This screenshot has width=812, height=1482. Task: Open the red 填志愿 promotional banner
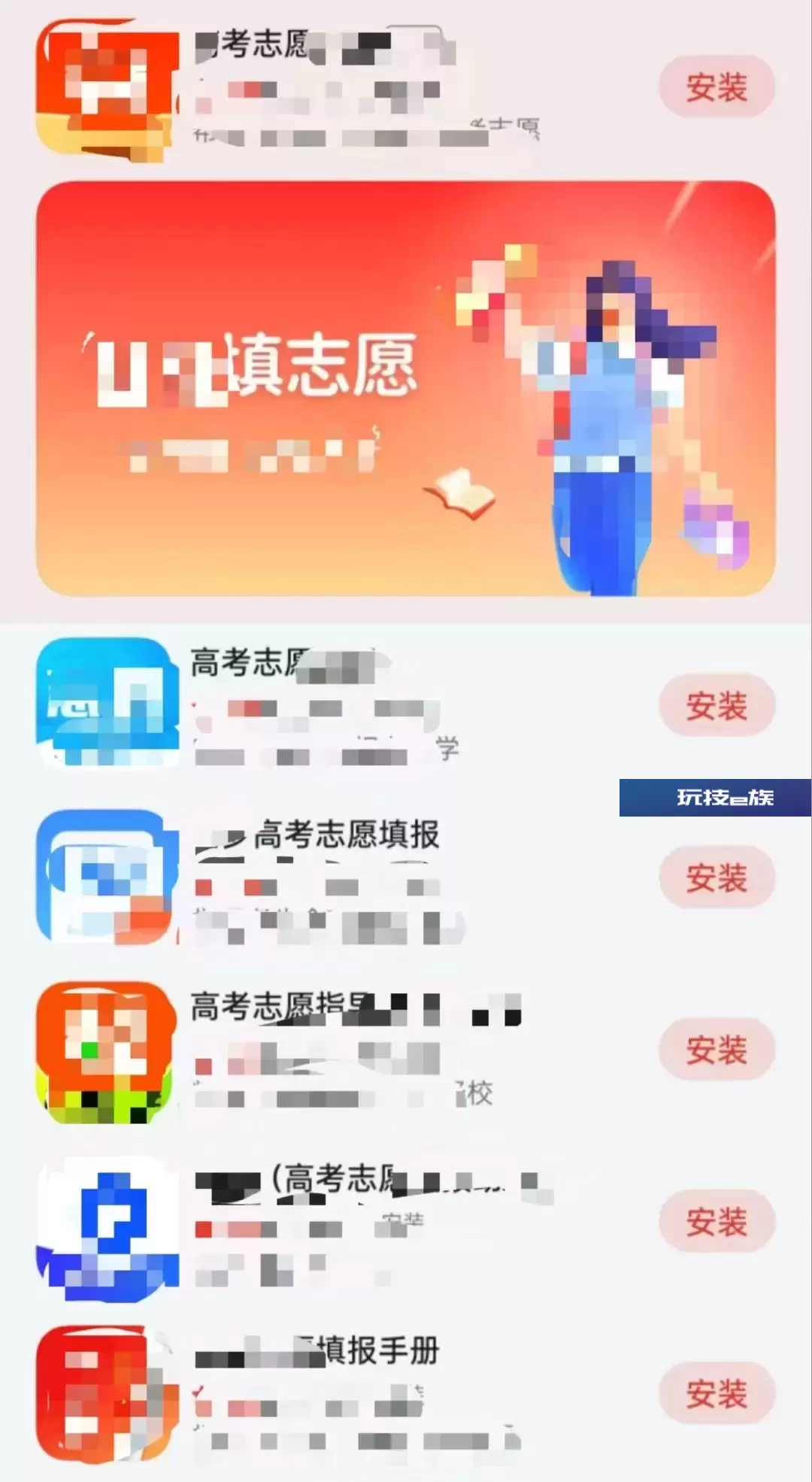click(x=406, y=389)
